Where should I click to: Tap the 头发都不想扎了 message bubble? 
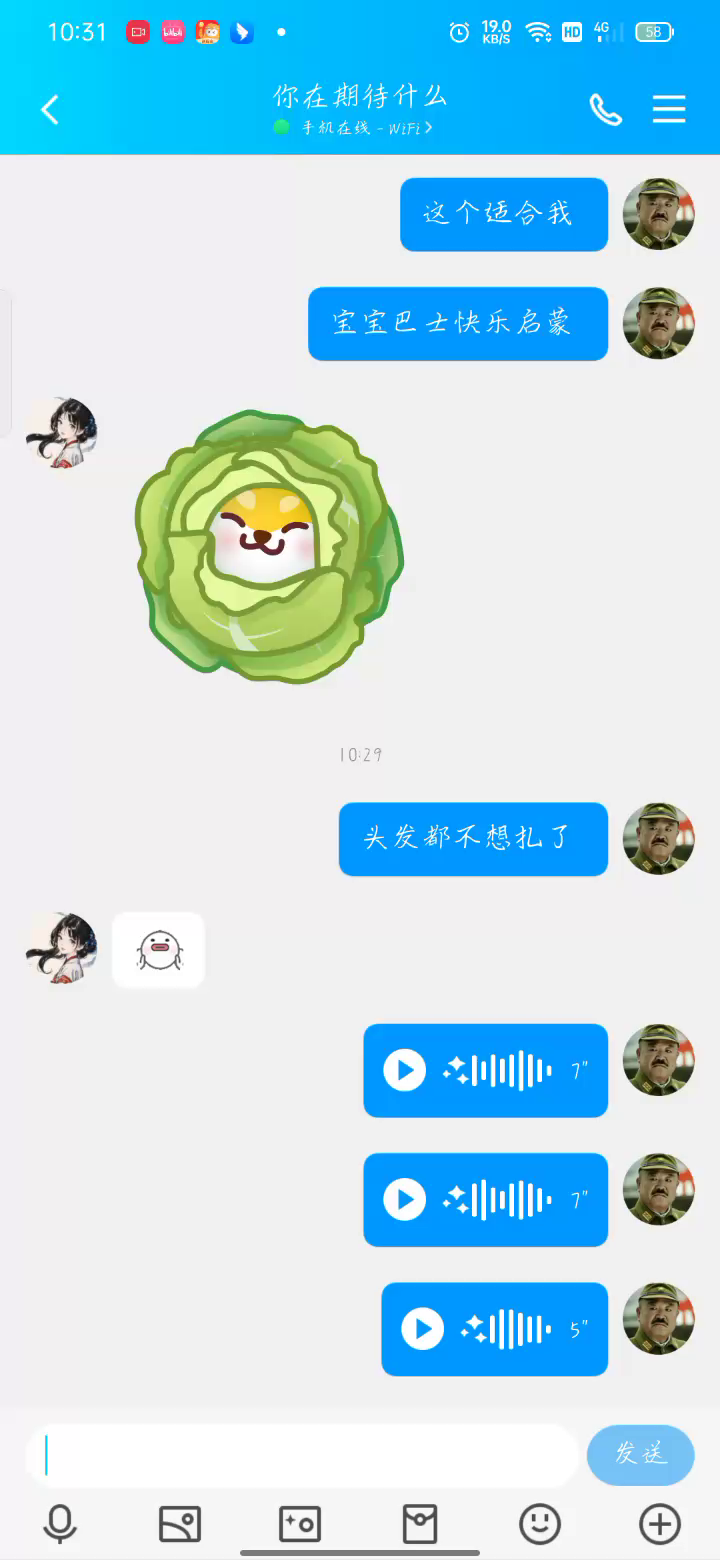473,838
